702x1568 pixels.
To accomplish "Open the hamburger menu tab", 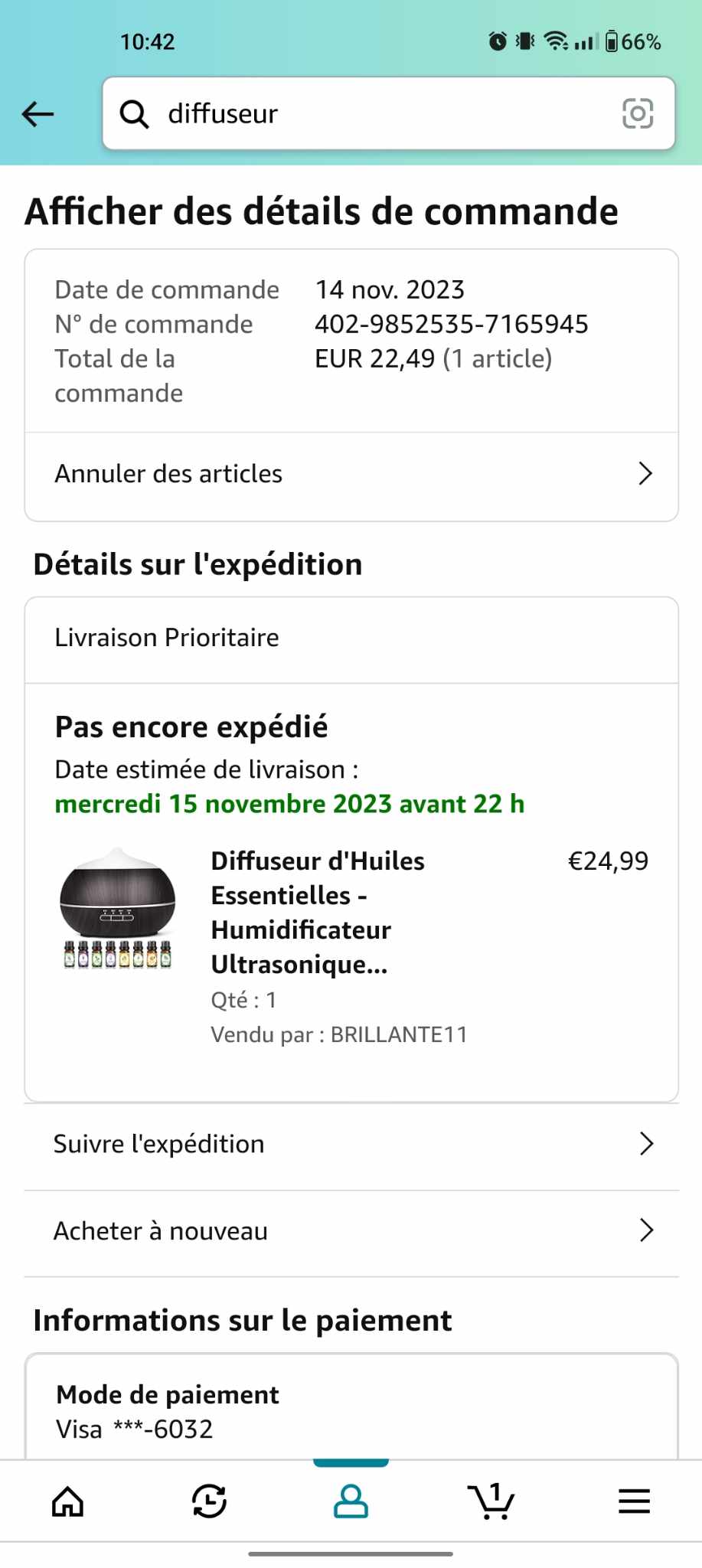I will pyautogui.click(x=634, y=1501).
